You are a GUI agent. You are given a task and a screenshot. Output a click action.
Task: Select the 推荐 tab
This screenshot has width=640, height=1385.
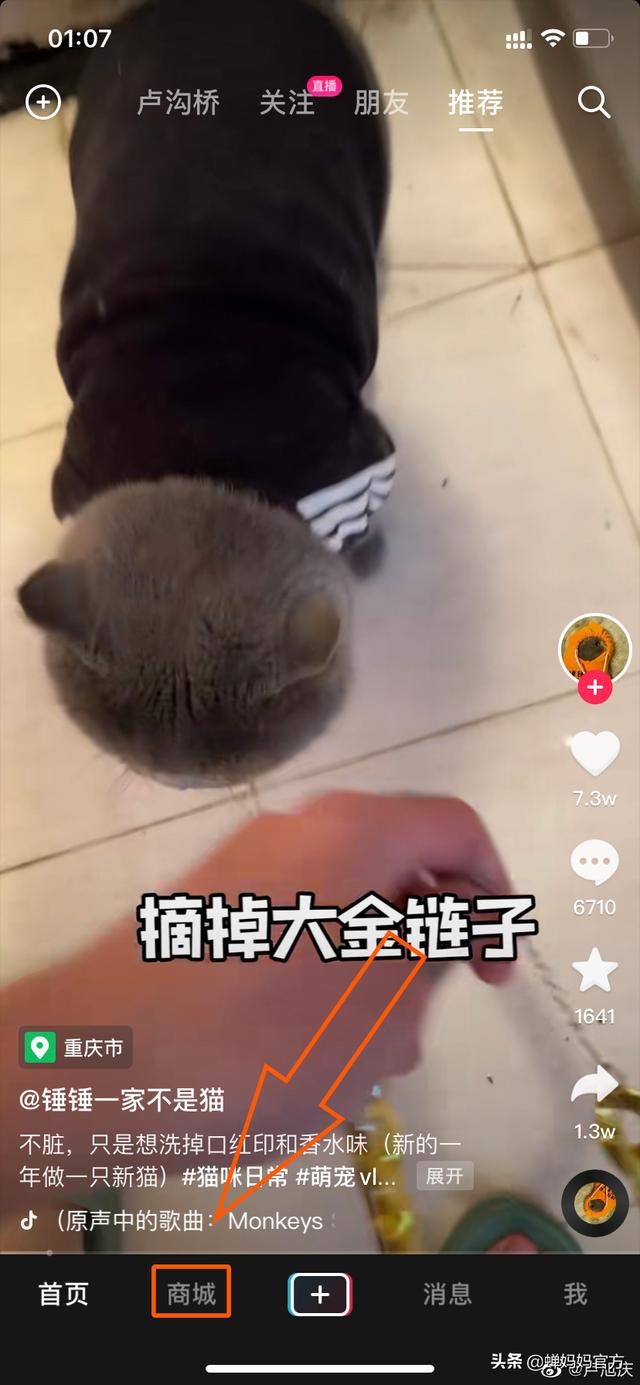click(475, 102)
